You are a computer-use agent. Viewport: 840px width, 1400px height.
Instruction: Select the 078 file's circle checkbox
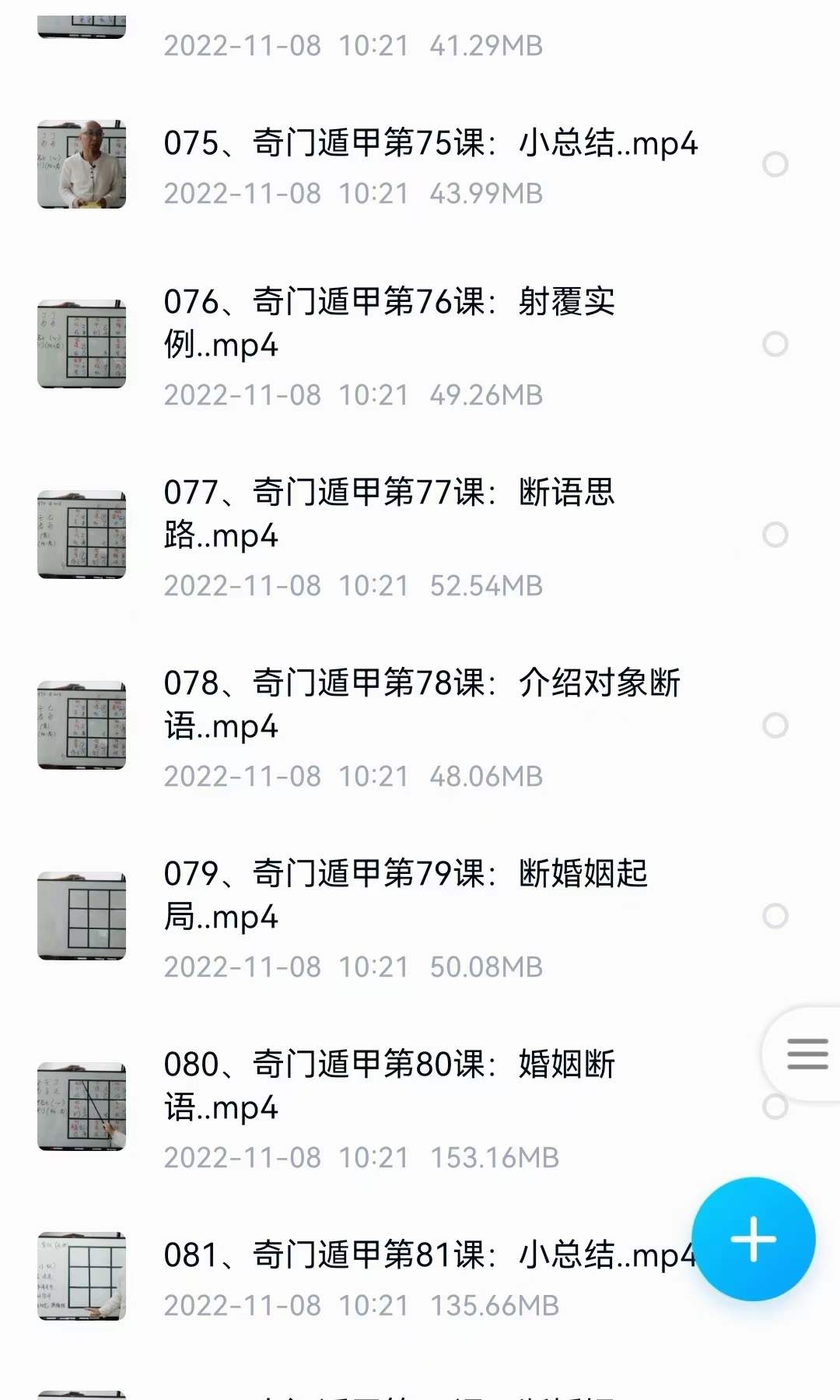pos(775,725)
